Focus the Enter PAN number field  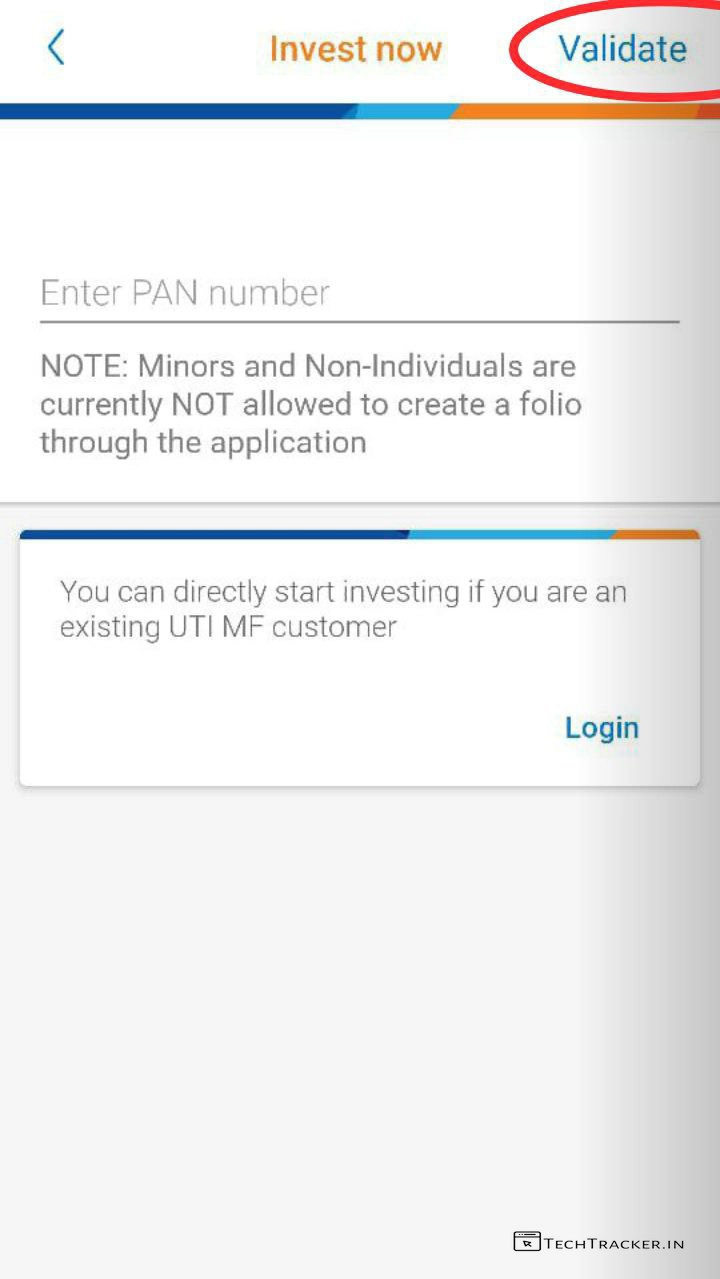click(358, 293)
